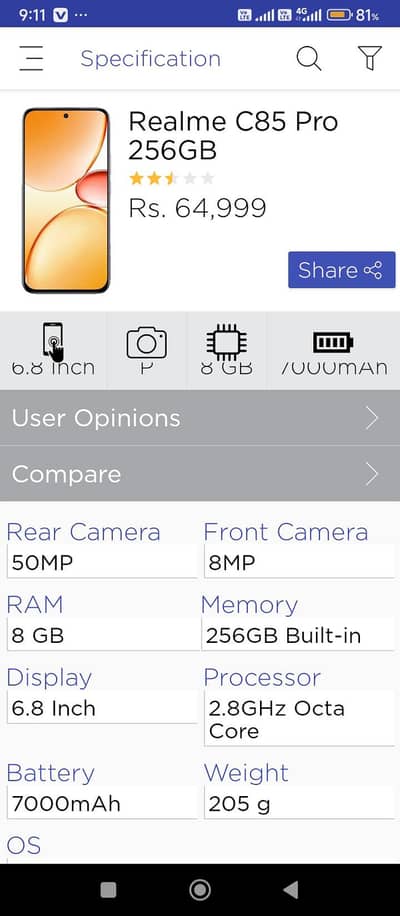The image size is (400, 916).
Task: Share the Realme C85 Pro specs
Action: [342, 270]
